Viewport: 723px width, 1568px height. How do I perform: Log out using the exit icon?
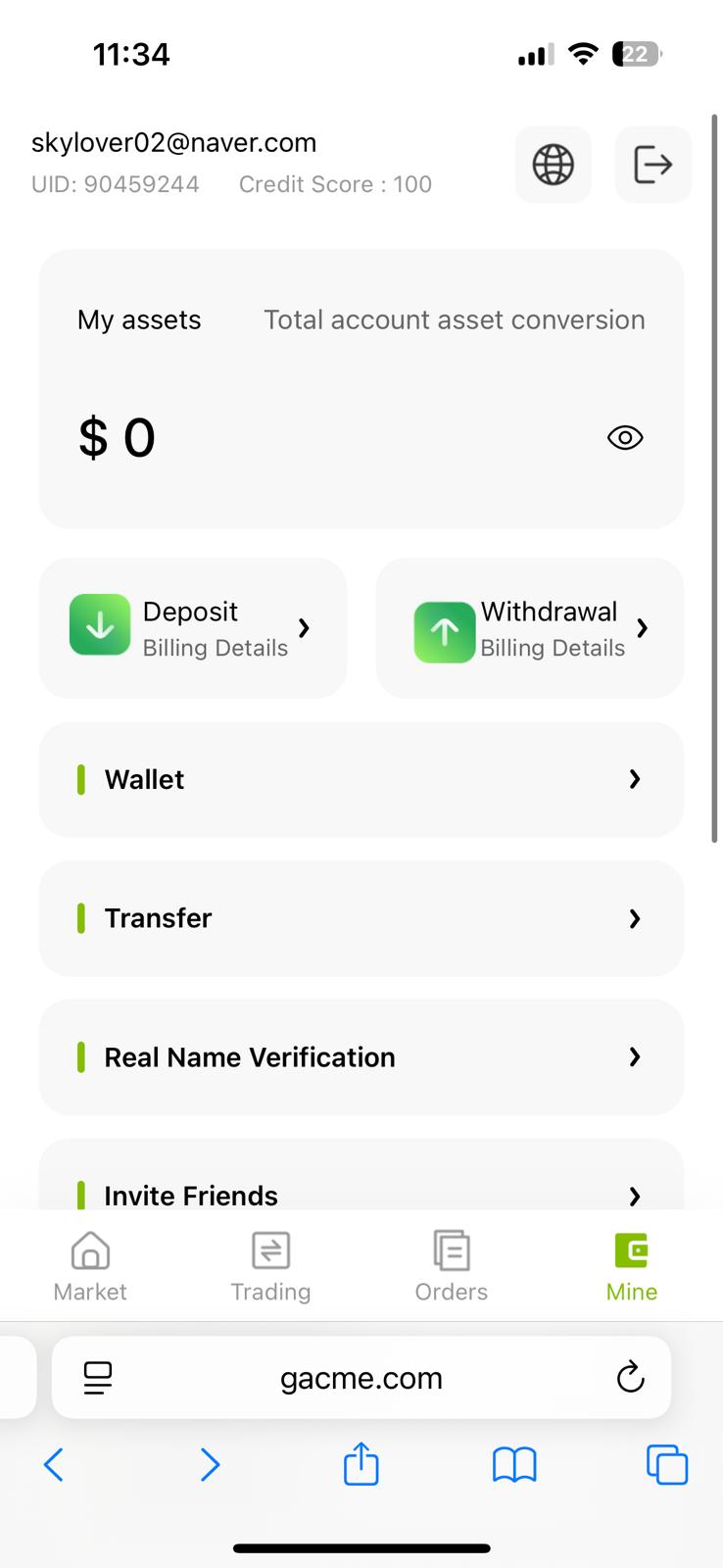653,165
